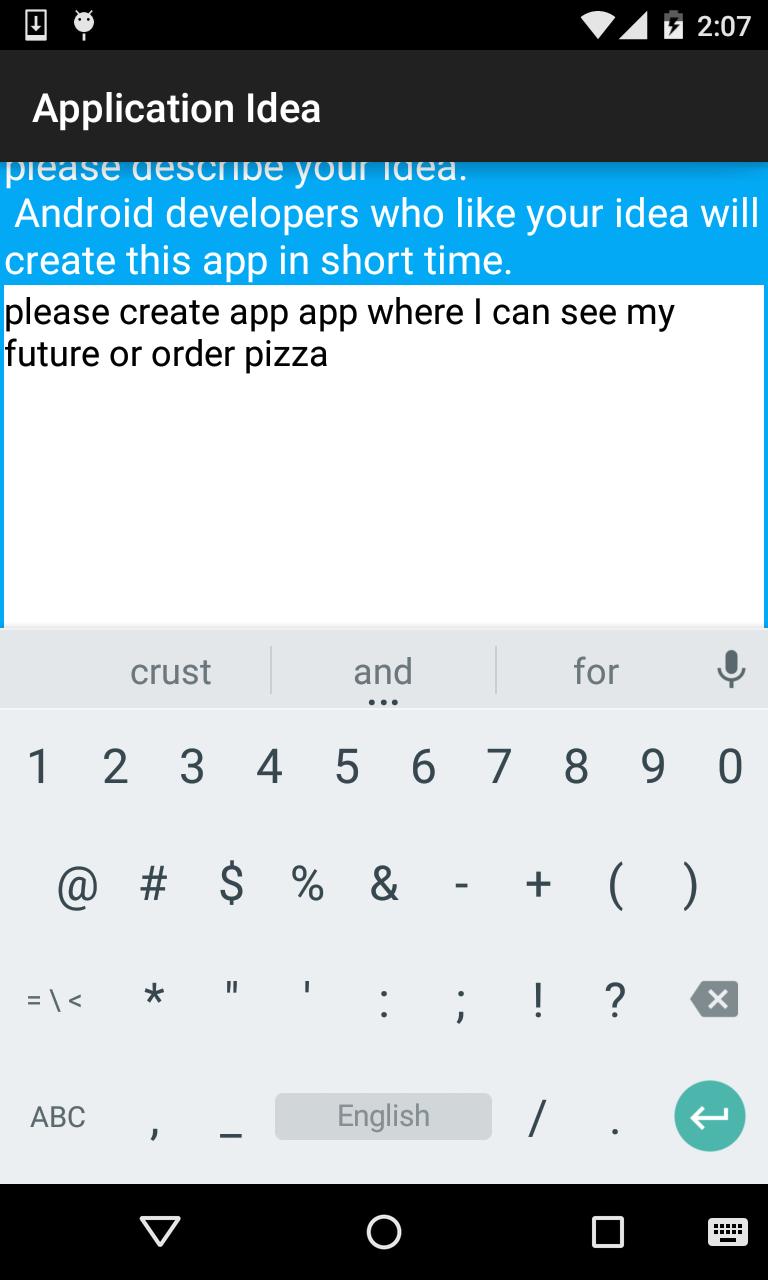Open recent apps with the square button
The image size is (768, 1280).
coord(607,1232)
